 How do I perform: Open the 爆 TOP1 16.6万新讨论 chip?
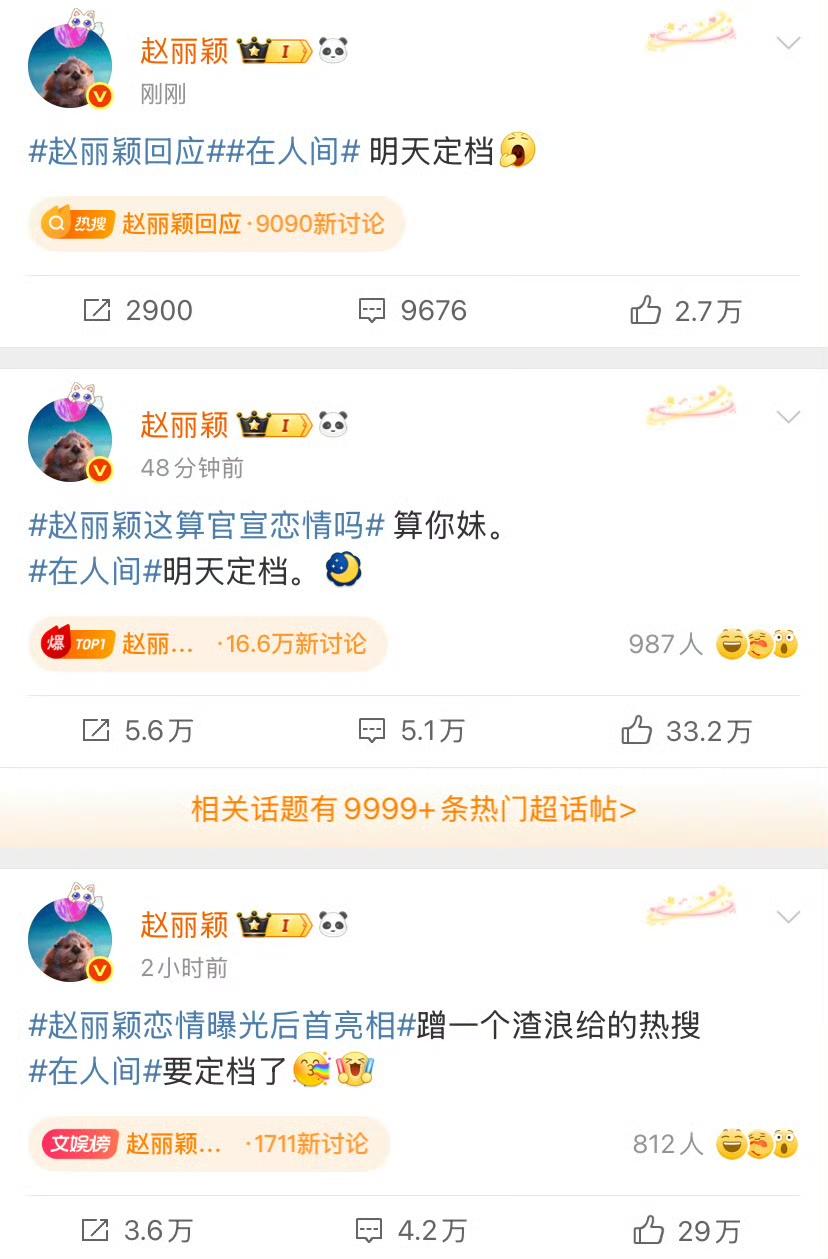click(x=207, y=644)
